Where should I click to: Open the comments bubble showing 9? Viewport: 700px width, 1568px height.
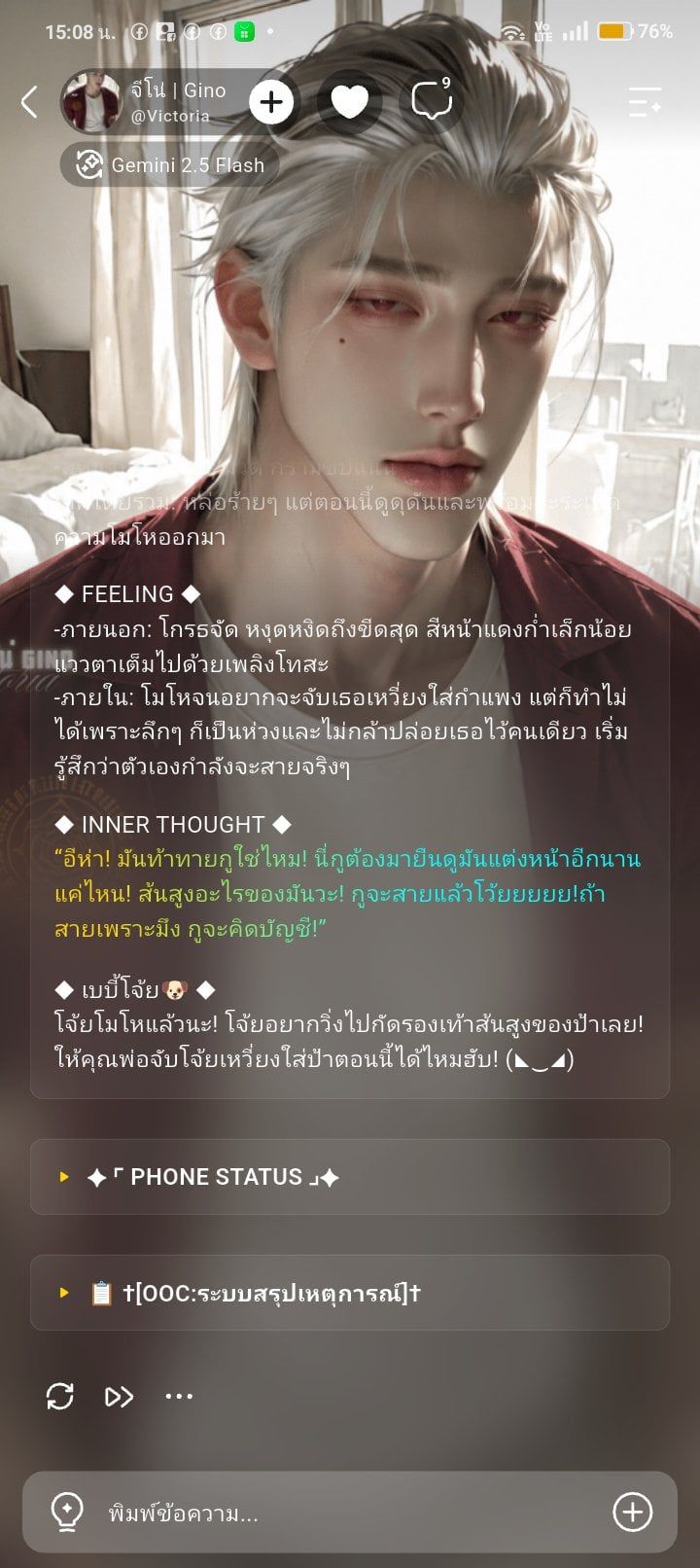coord(432,99)
